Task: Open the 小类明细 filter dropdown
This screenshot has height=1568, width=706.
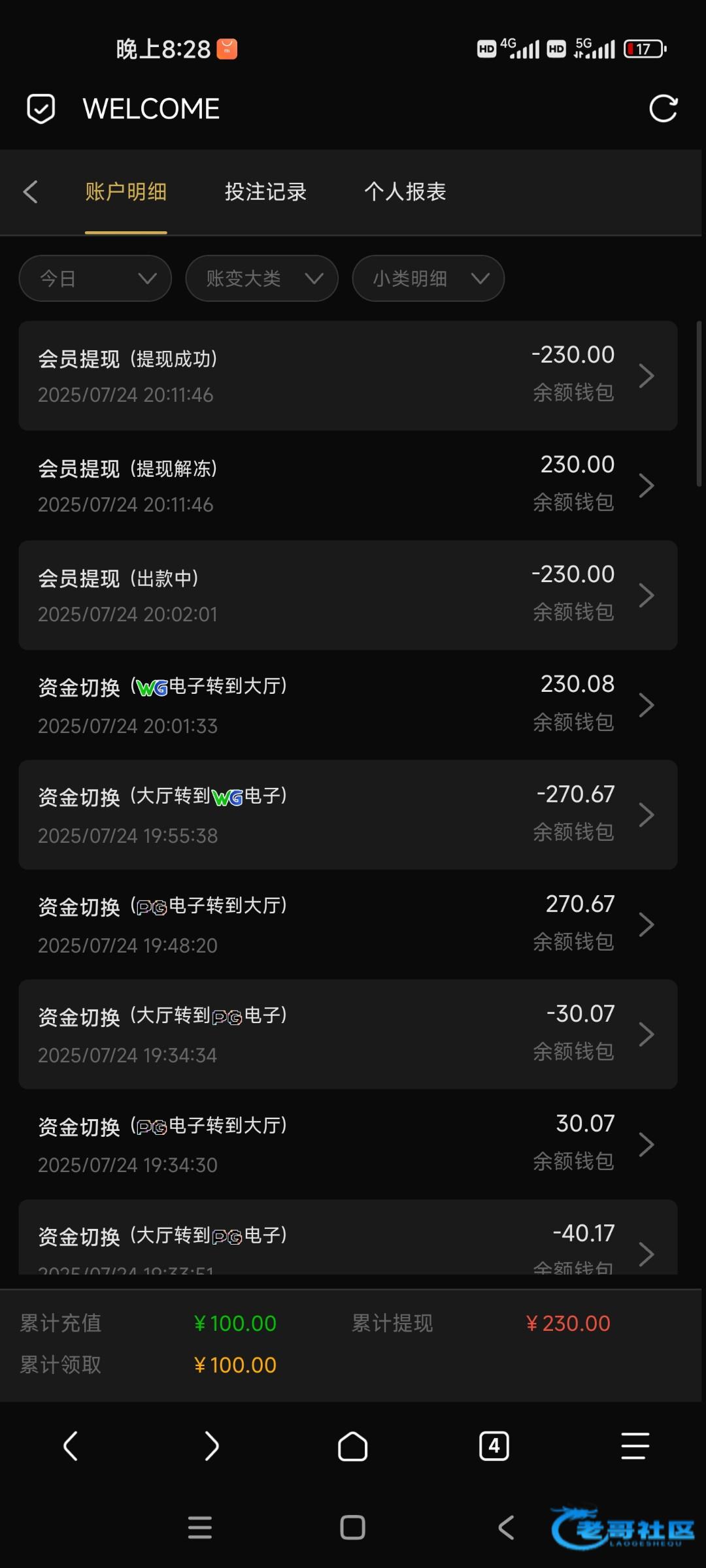Action: click(x=428, y=278)
